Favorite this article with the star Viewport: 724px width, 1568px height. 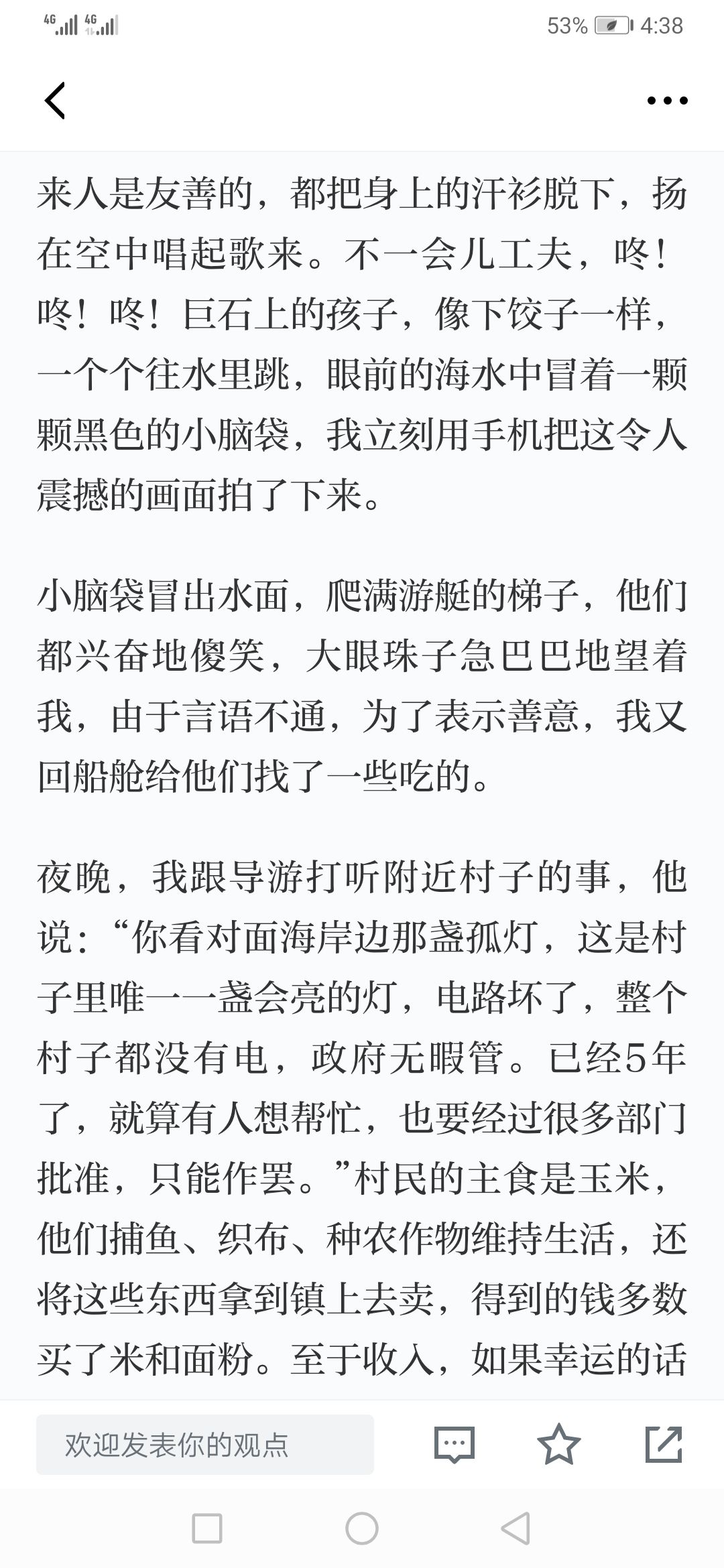pyautogui.click(x=559, y=1444)
